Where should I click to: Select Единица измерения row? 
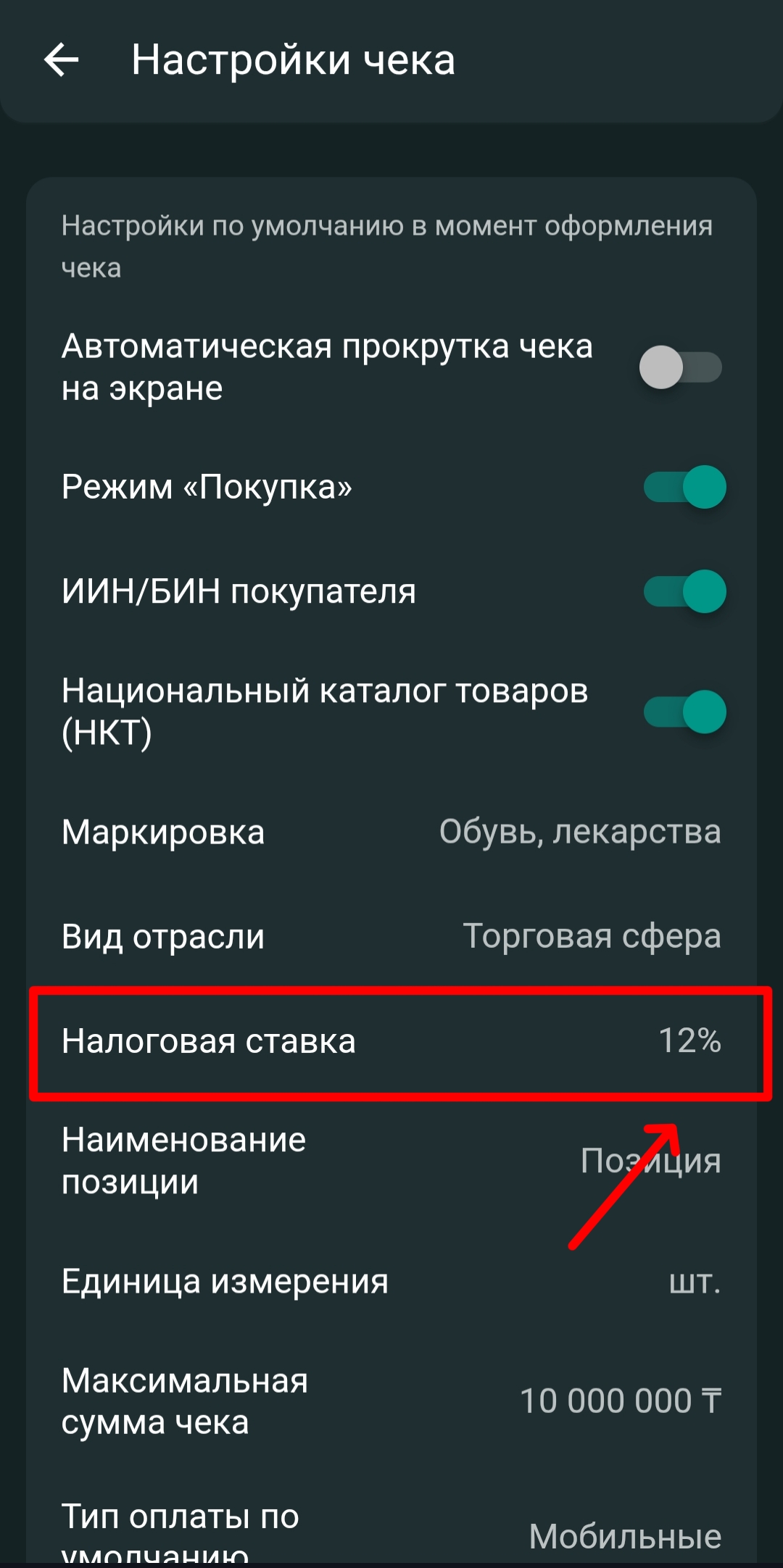click(391, 1281)
